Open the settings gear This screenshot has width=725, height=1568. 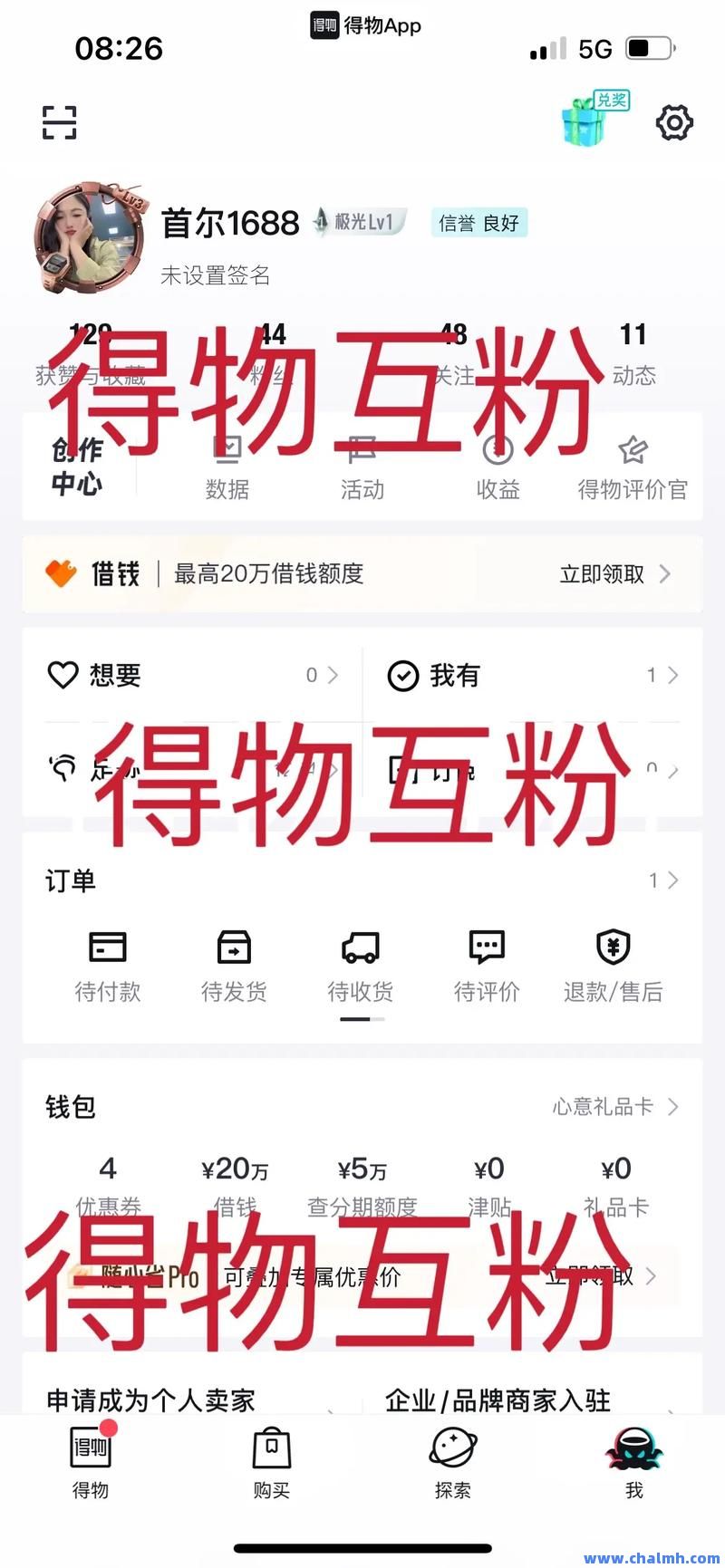pyautogui.click(x=674, y=122)
